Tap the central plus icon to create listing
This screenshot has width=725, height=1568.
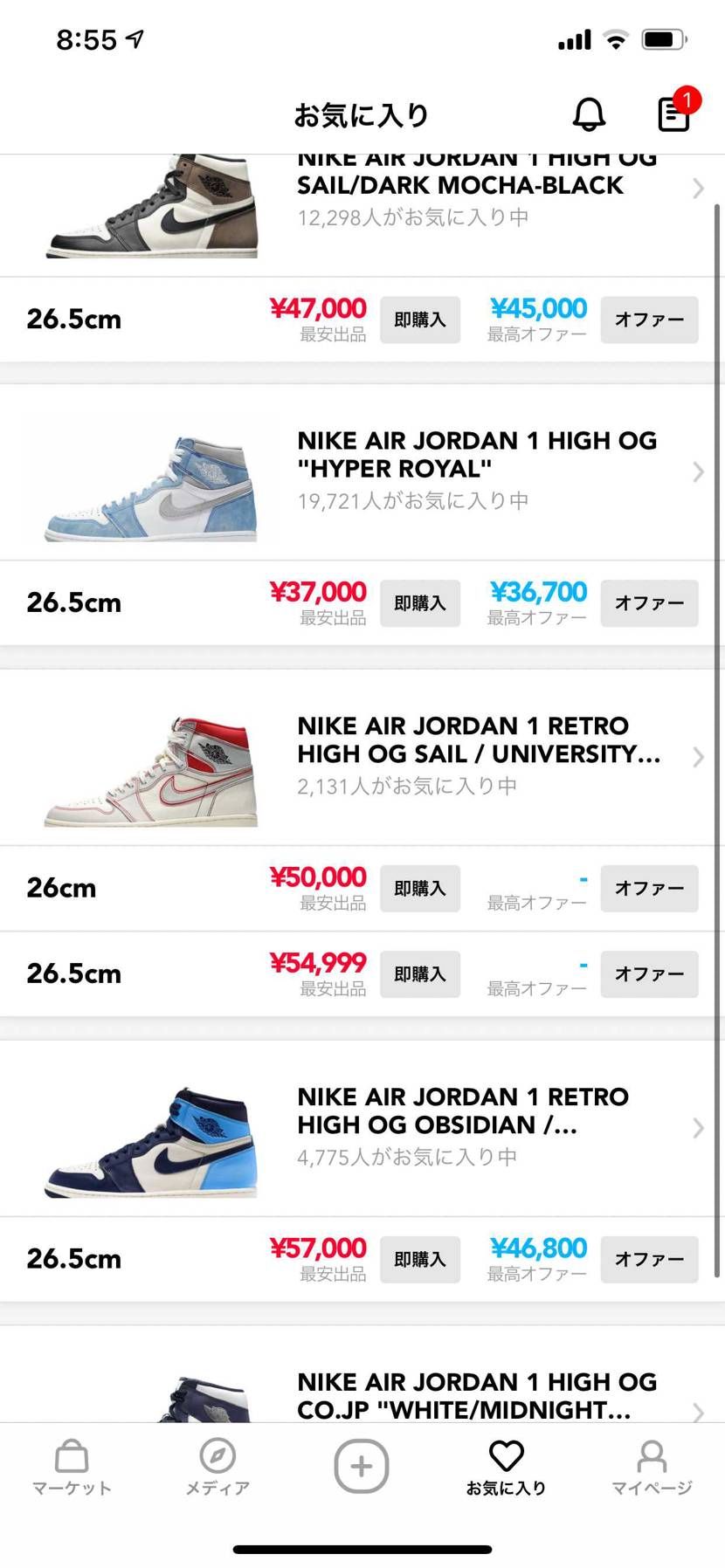click(x=362, y=1467)
